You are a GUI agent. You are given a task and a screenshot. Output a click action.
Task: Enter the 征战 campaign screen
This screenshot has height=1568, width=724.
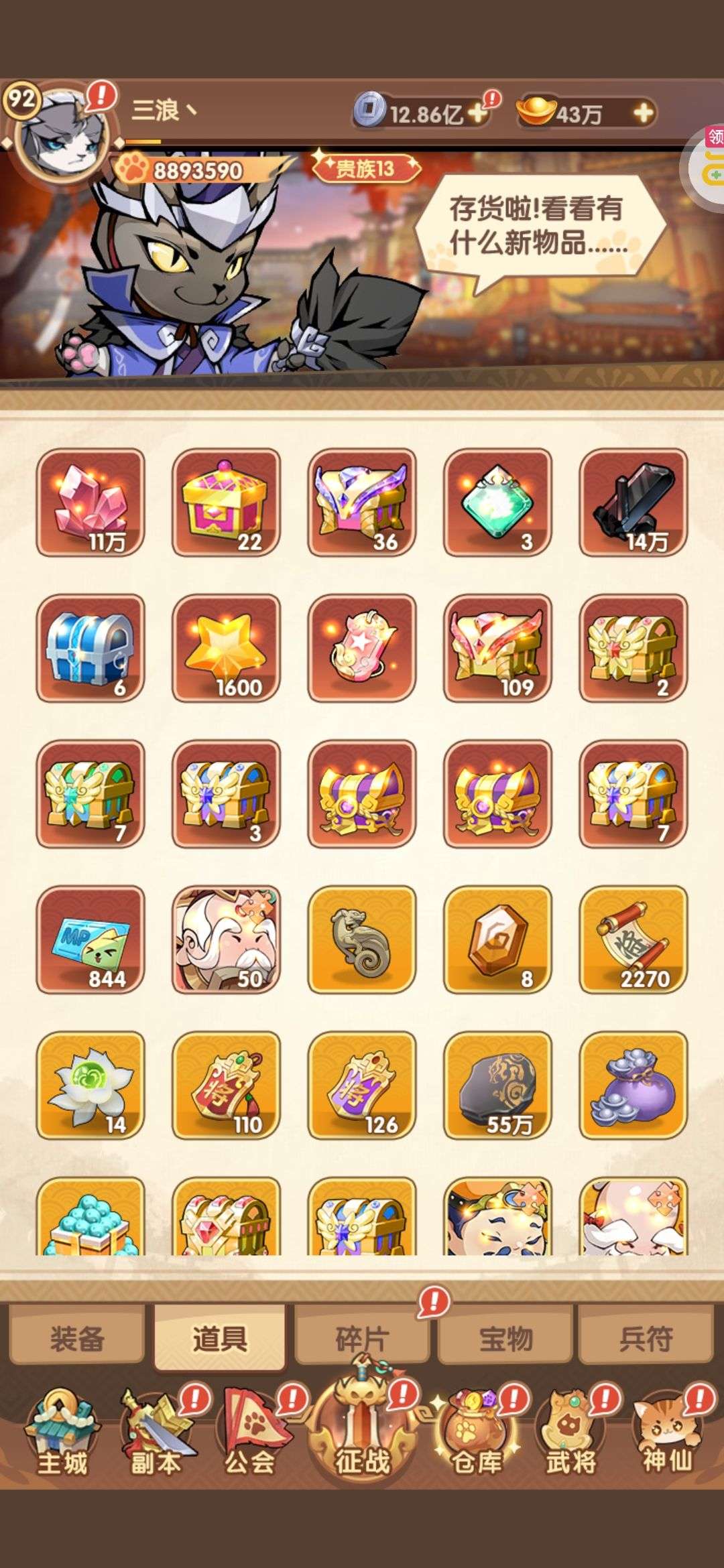tap(363, 1427)
